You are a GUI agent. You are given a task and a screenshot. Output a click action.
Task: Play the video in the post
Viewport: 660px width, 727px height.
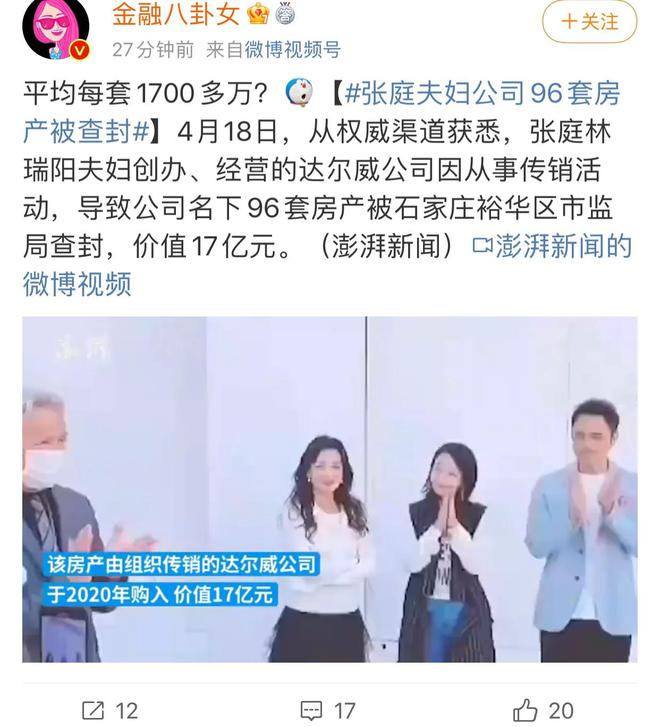tap(330, 490)
